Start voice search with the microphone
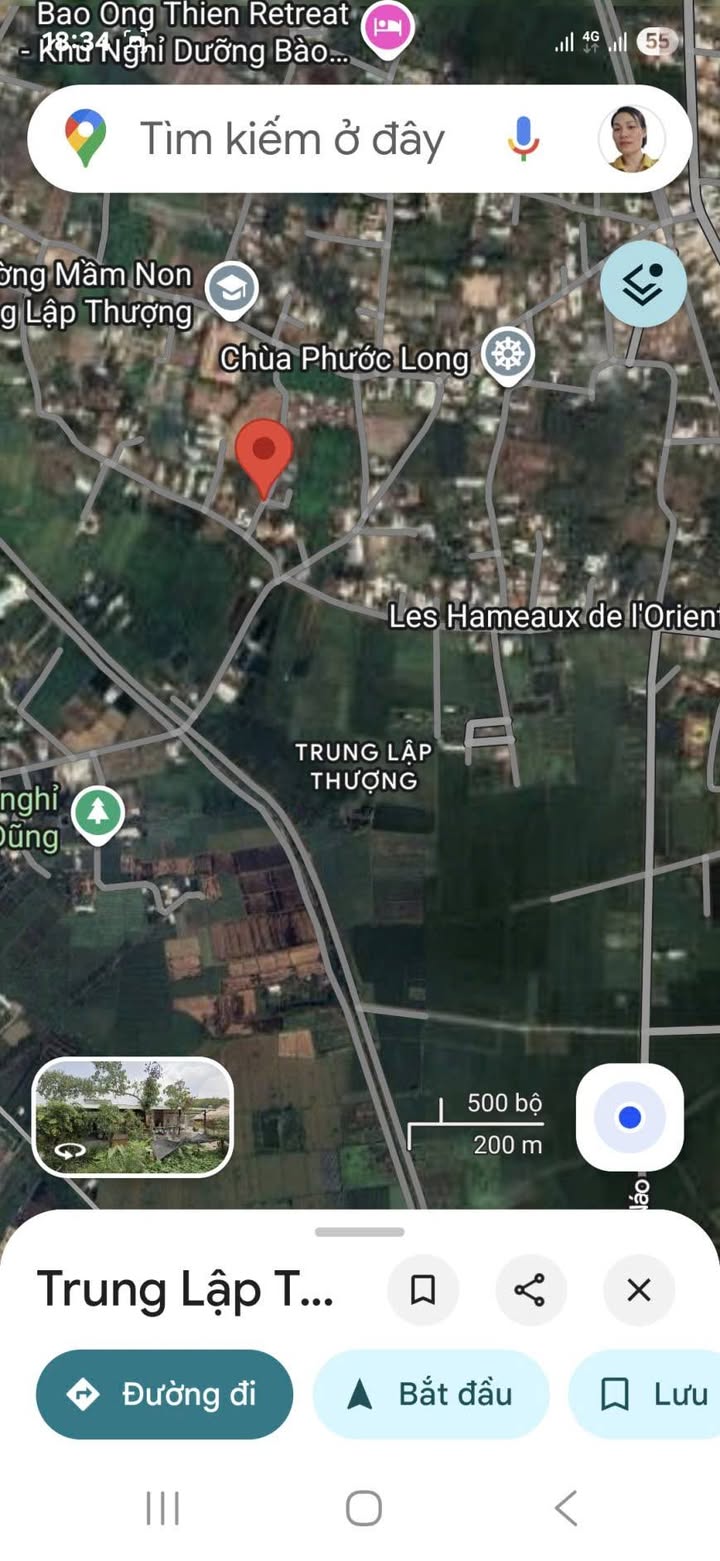 point(522,139)
